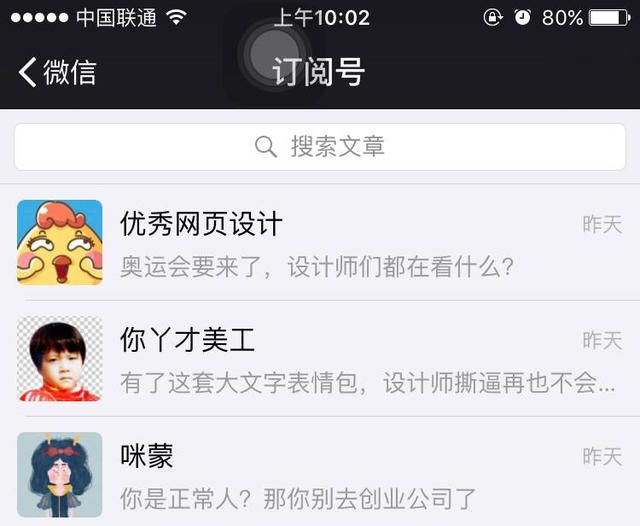Go back to 微信
Image resolution: width=640 pixels, height=526 pixels.
[x=57, y=72]
